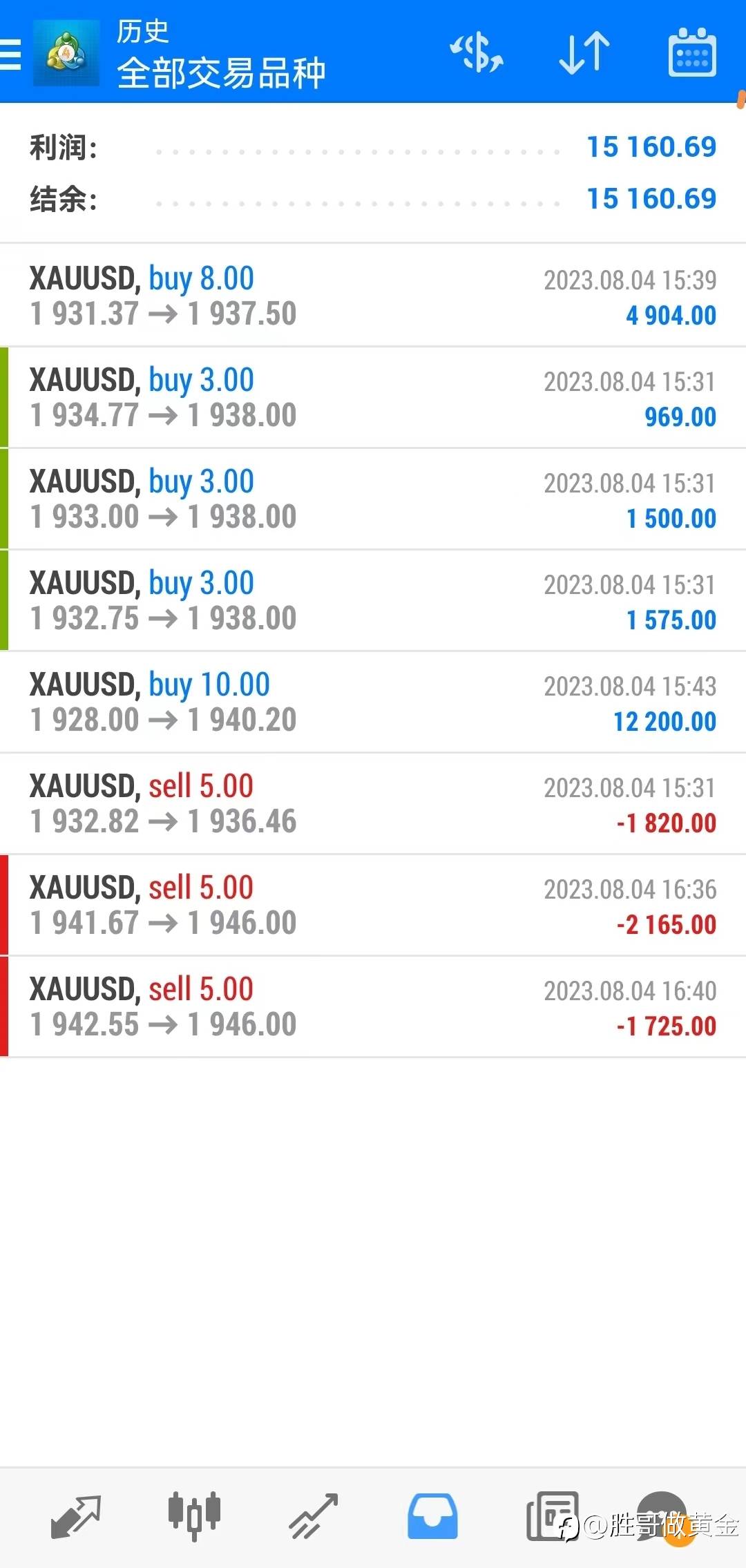Open the sort order arrows
Screen dimensions: 746x1568
(x=584, y=53)
